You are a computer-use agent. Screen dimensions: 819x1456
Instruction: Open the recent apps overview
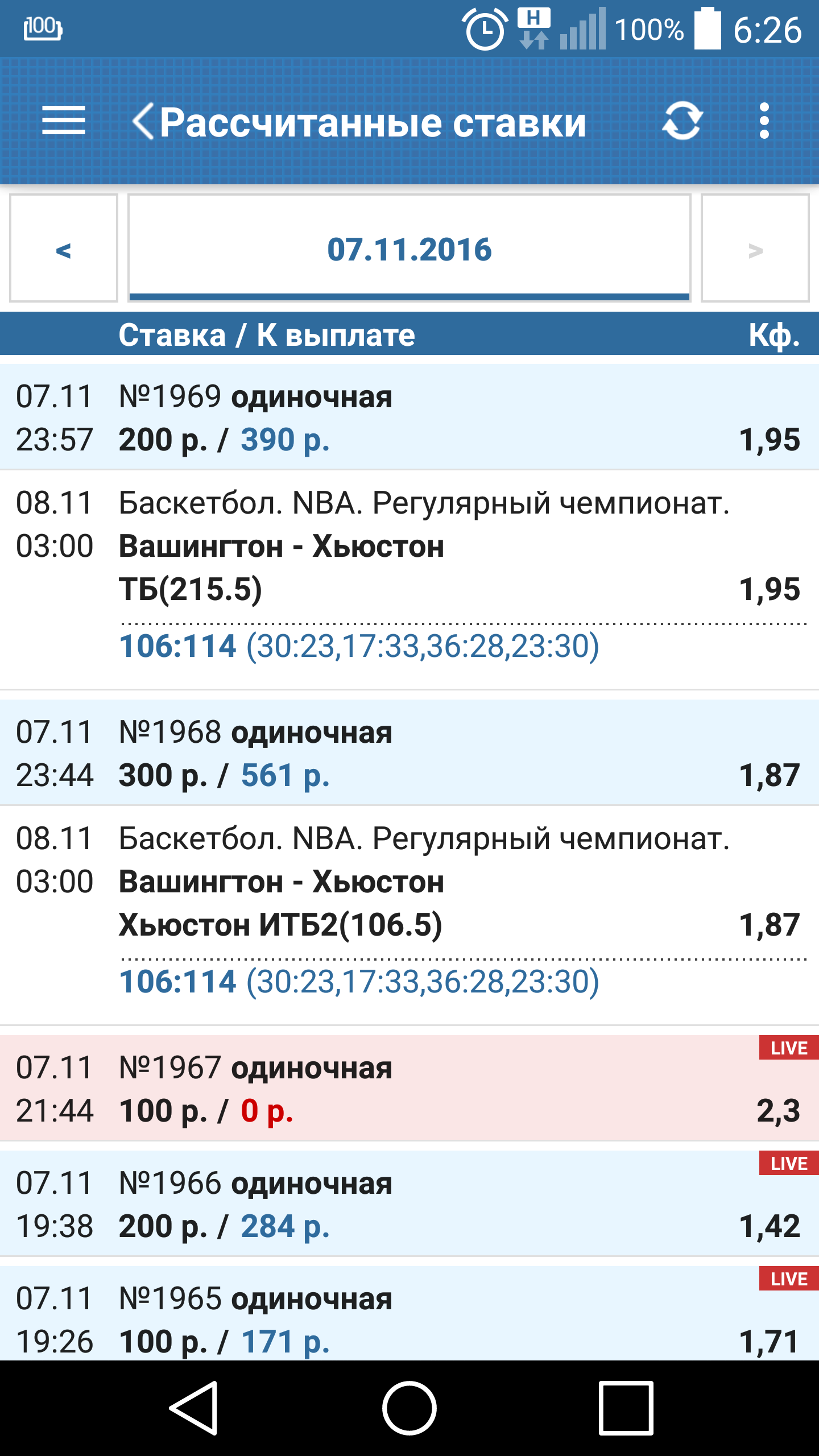(x=626, y=1408)
